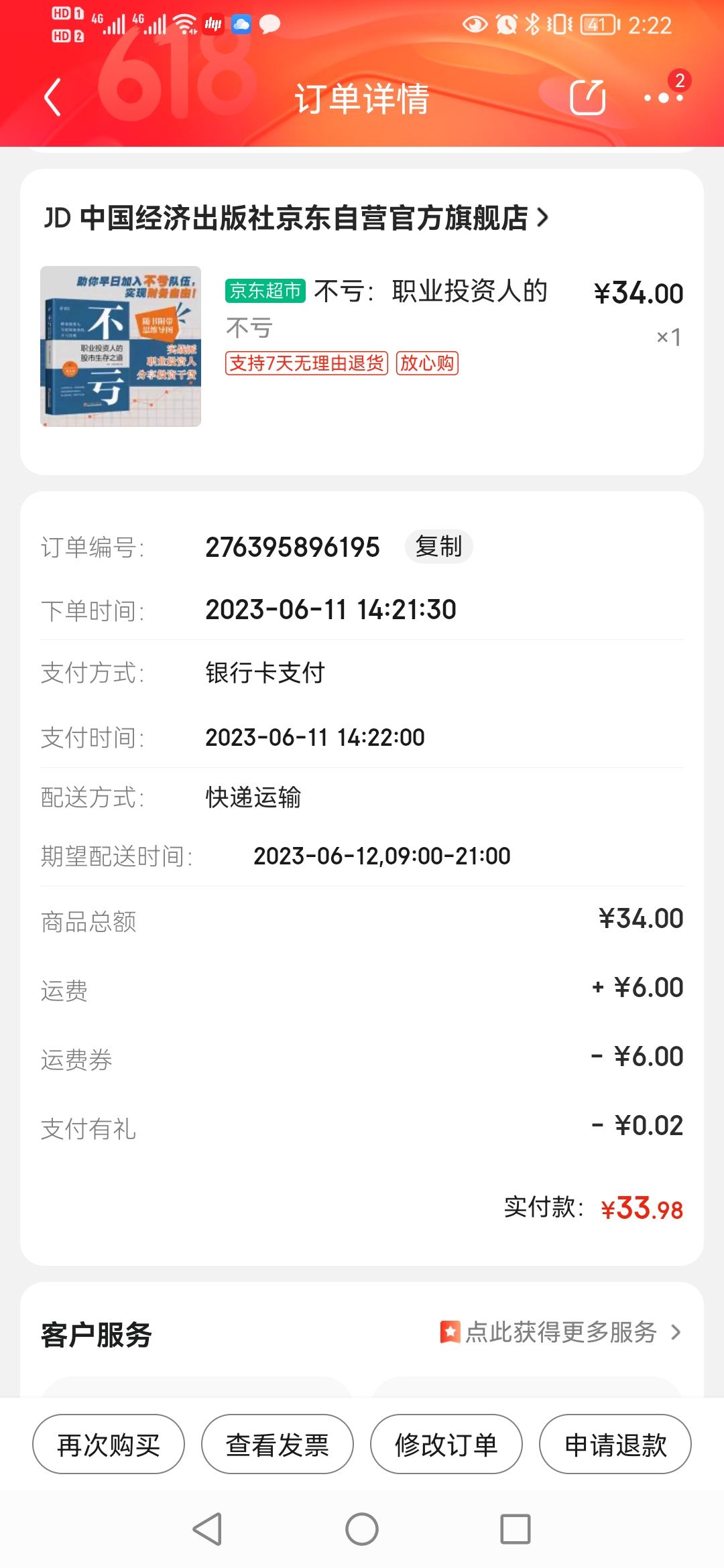Image resolution: width=724 pixels, height=1568 pixels.
Task: Tap the system home button
Action: click(362, 1529)
